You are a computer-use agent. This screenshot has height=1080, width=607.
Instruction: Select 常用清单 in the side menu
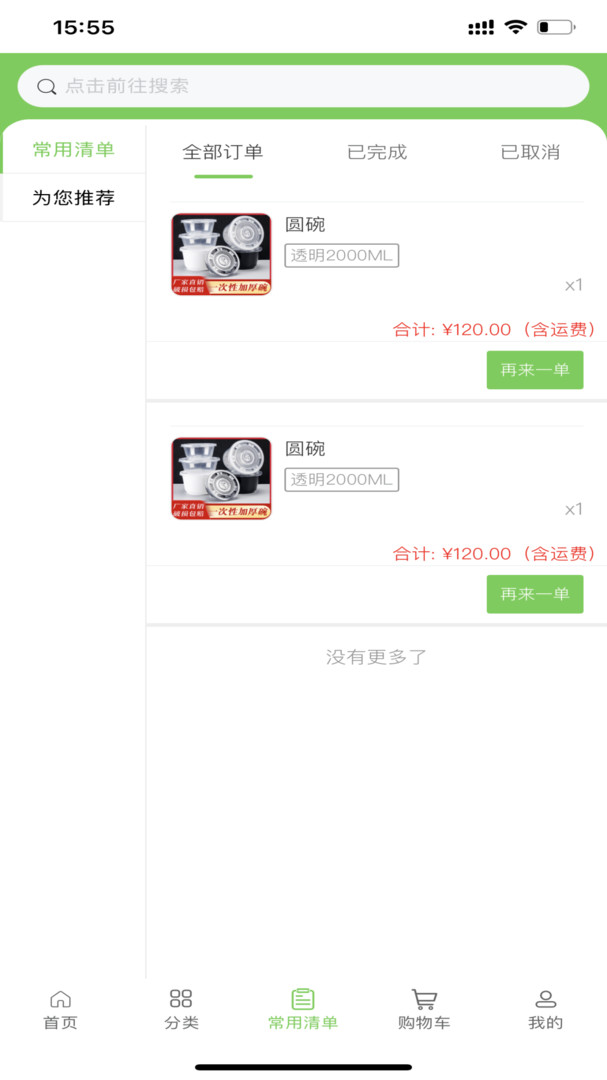(x=73, y=150)
